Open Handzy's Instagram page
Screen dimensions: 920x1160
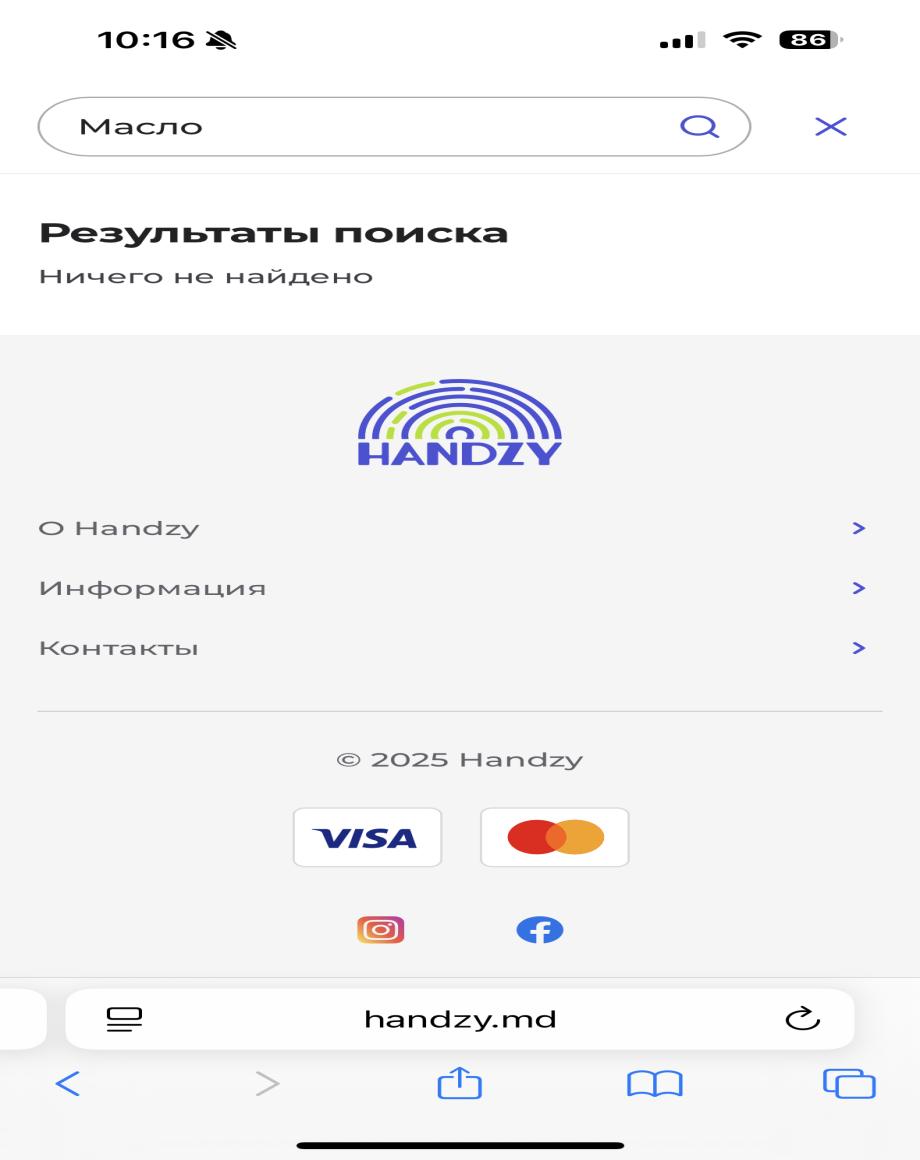[x=381, y=930]
